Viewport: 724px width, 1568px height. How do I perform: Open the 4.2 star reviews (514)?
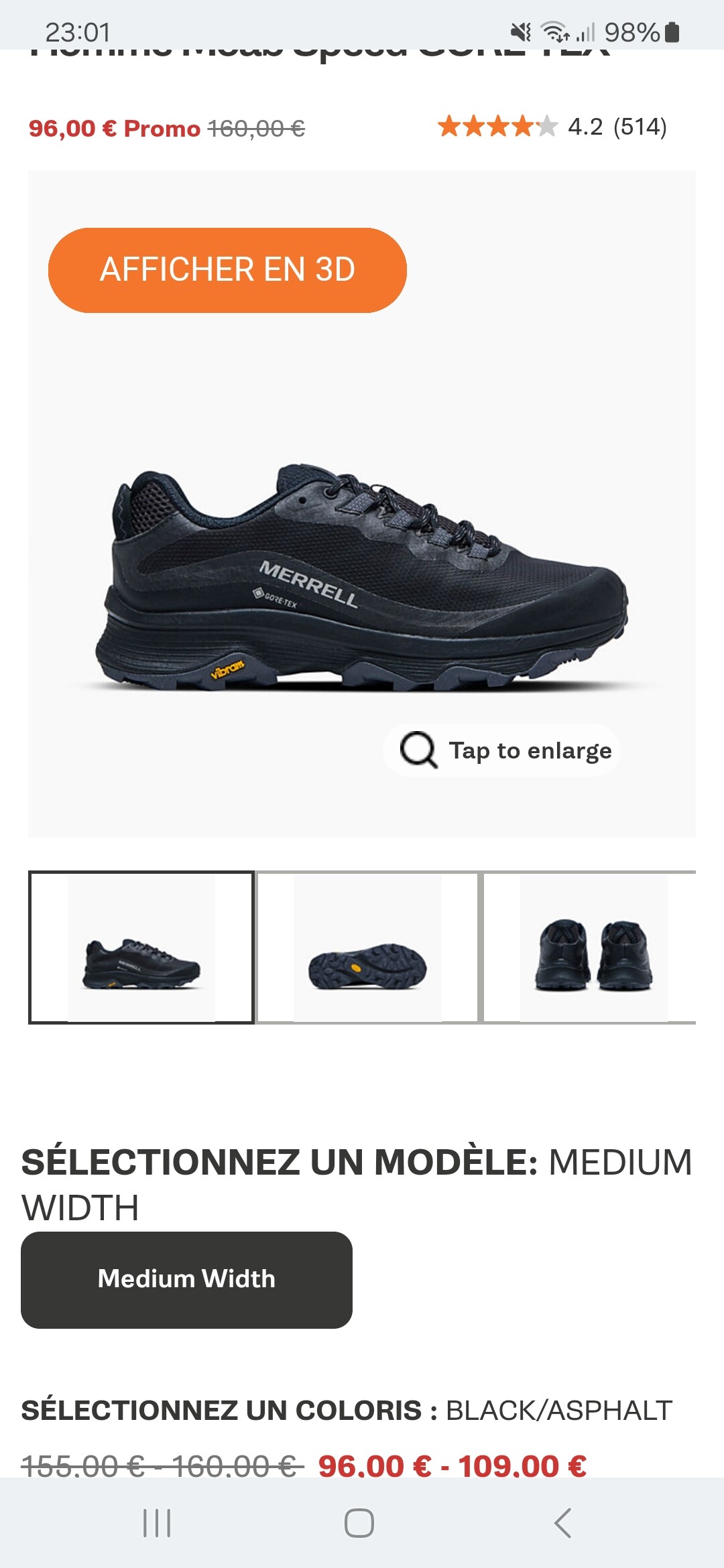point(552,127)
